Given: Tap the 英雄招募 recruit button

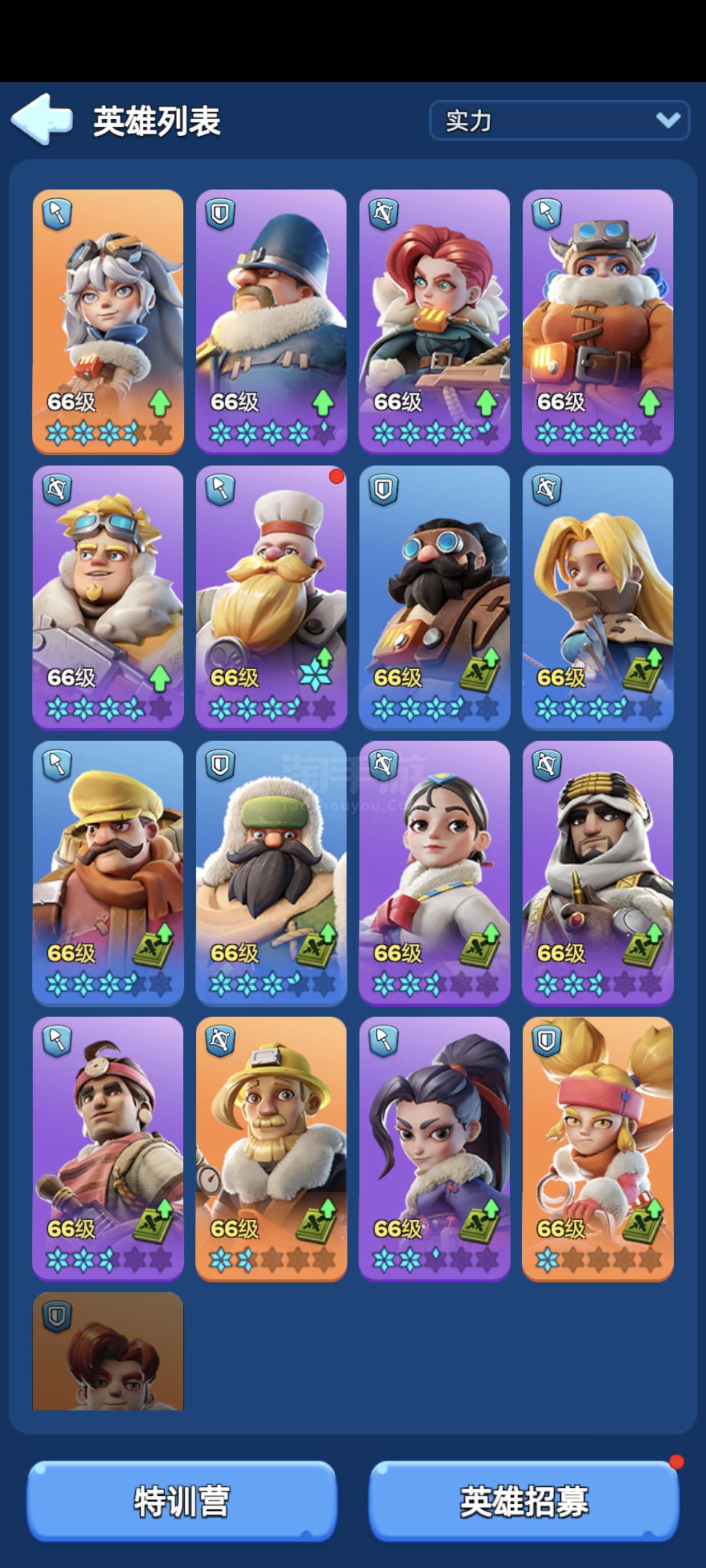Looking at the screenshot, I should click(x=524, y=1502).
